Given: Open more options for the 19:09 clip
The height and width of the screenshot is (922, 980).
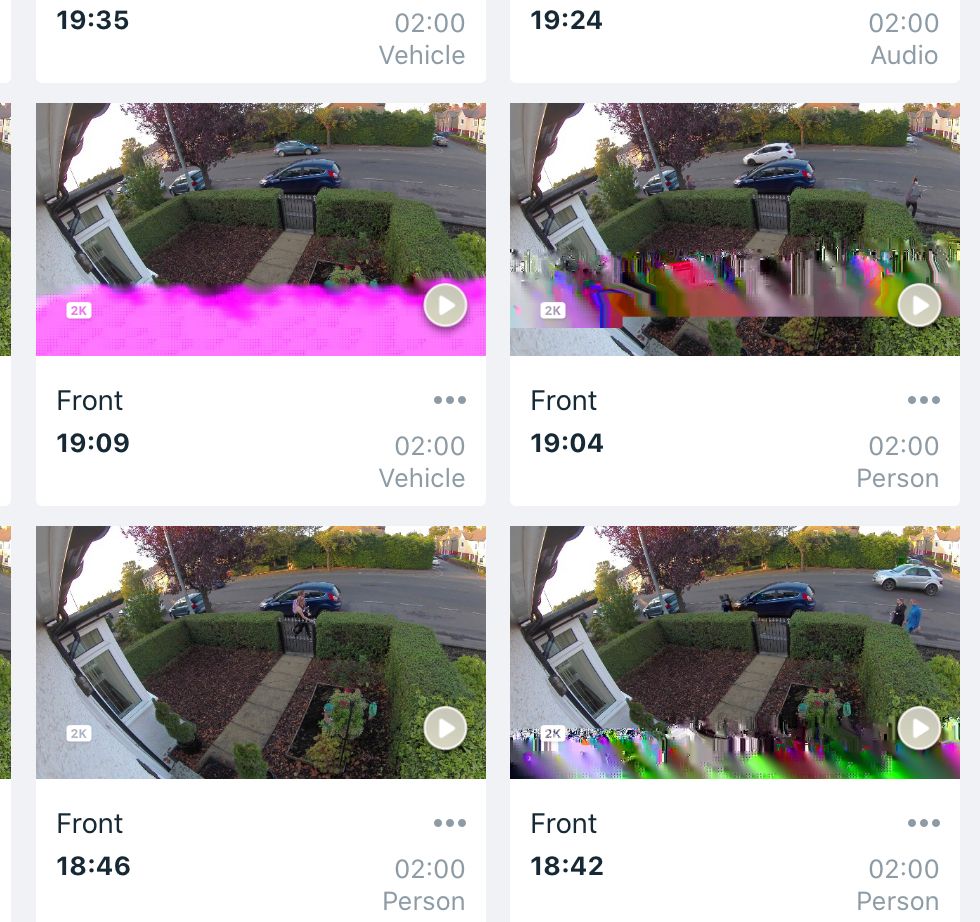Looking at the screenshot, I should pos(449,400).
